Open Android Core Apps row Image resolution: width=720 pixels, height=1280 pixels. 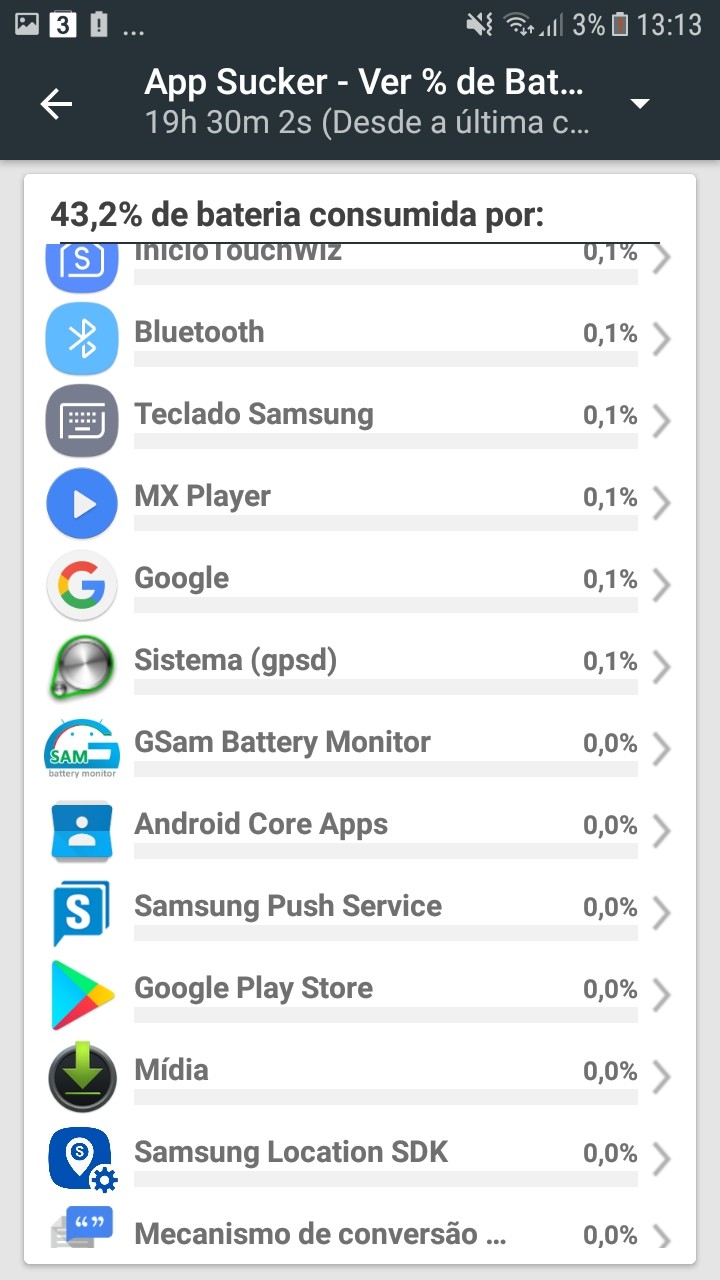click(x=360, y=832)
